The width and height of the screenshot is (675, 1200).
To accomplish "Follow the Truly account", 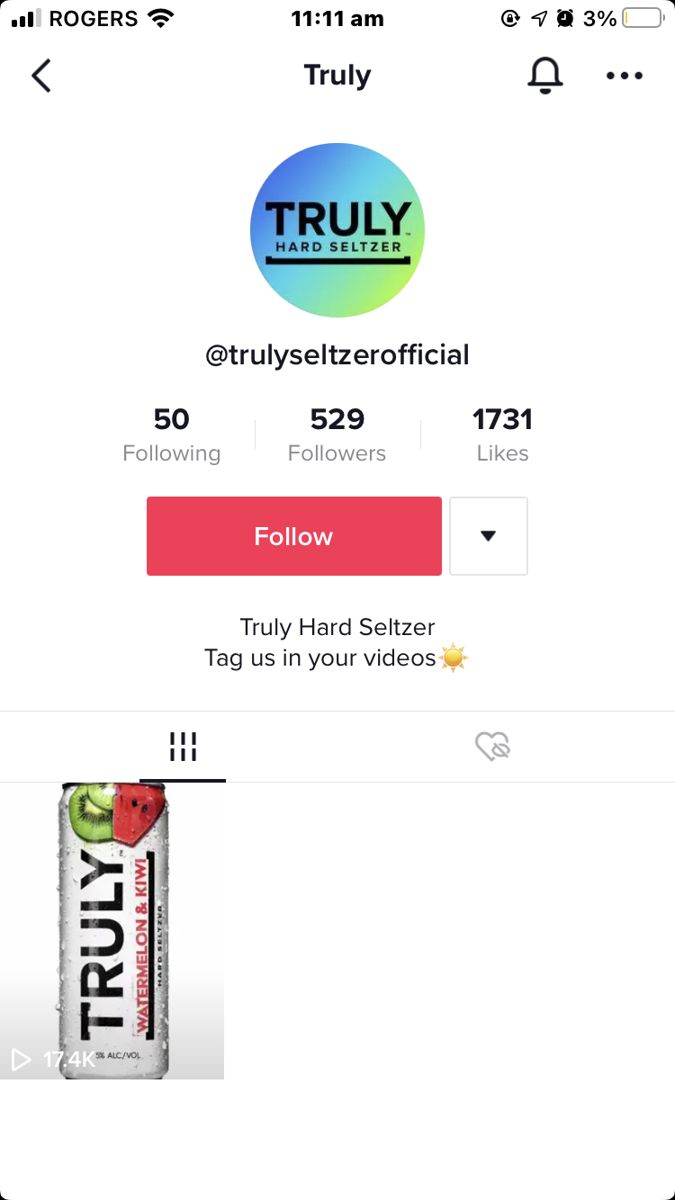I will click(x=294, y=536).
